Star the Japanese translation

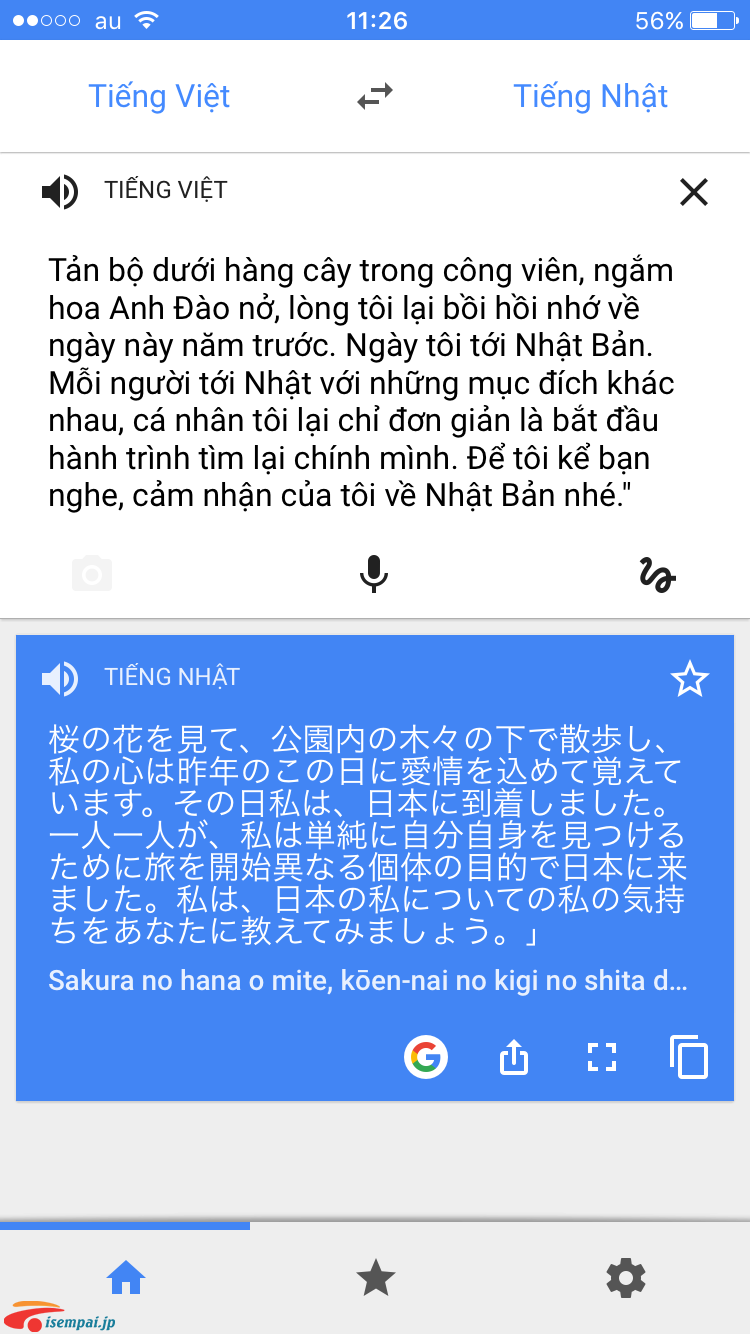689,680
